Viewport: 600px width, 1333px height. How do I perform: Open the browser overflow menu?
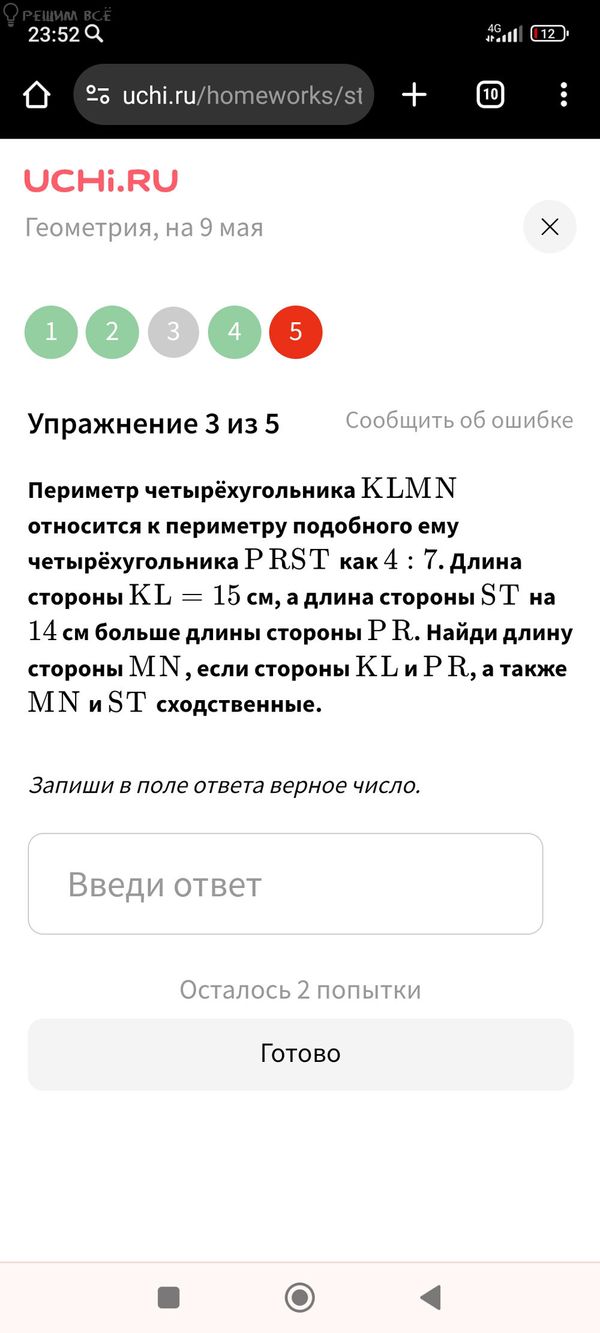click(564, 95)
